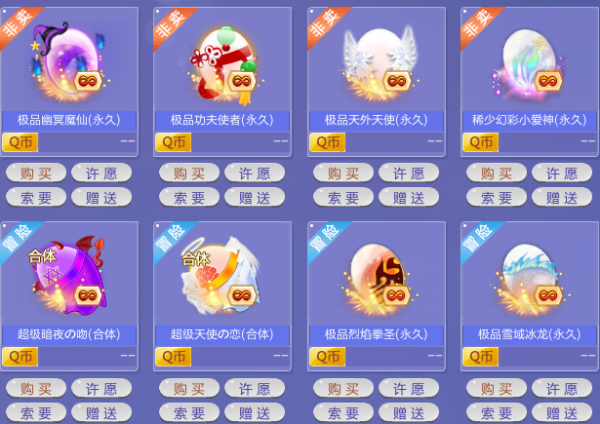
Task: Tap 购买 under 极品幽冥魔仙(永久)
Action: click(36, 172)
